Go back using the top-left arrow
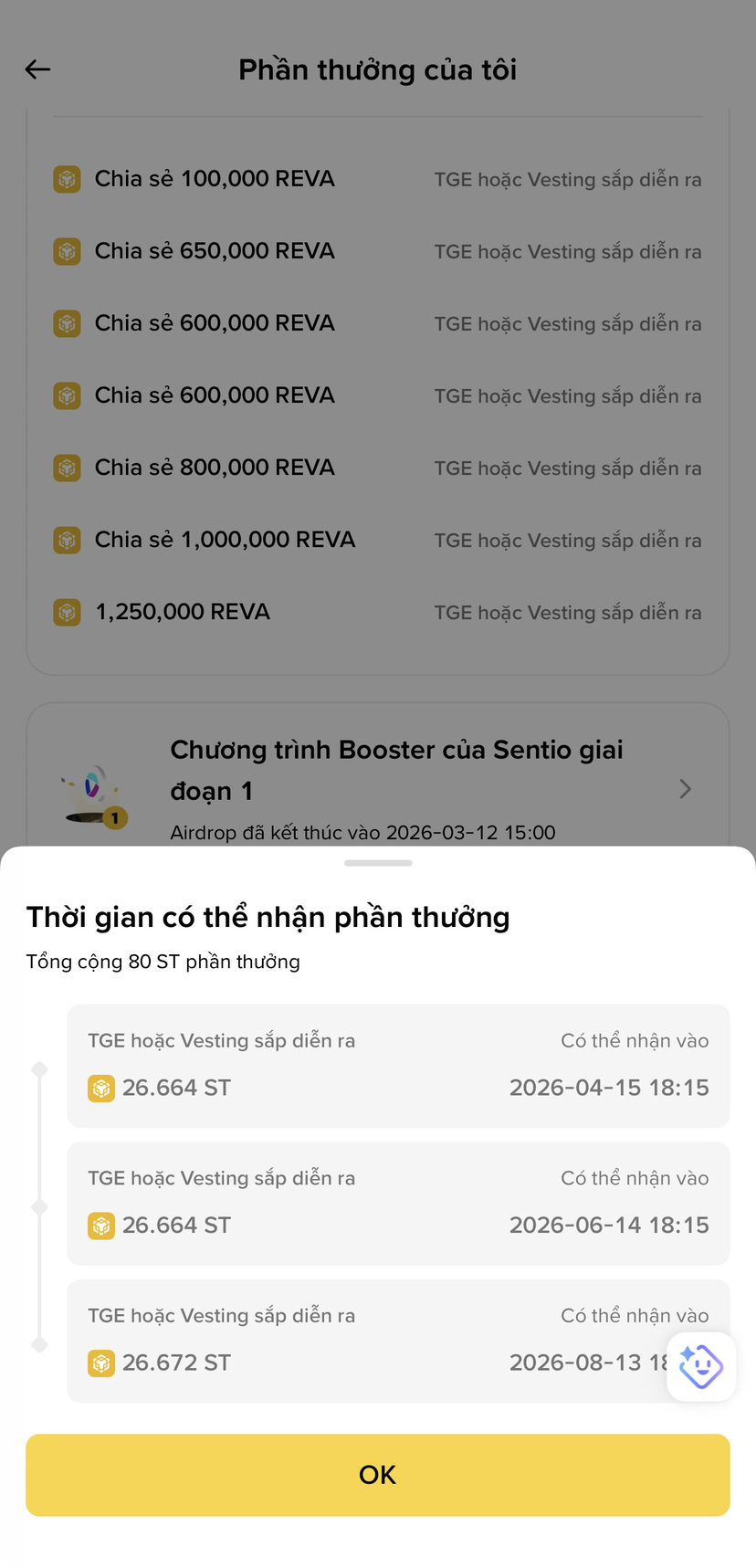756x1568 pixels. click(x=37, y=69)
